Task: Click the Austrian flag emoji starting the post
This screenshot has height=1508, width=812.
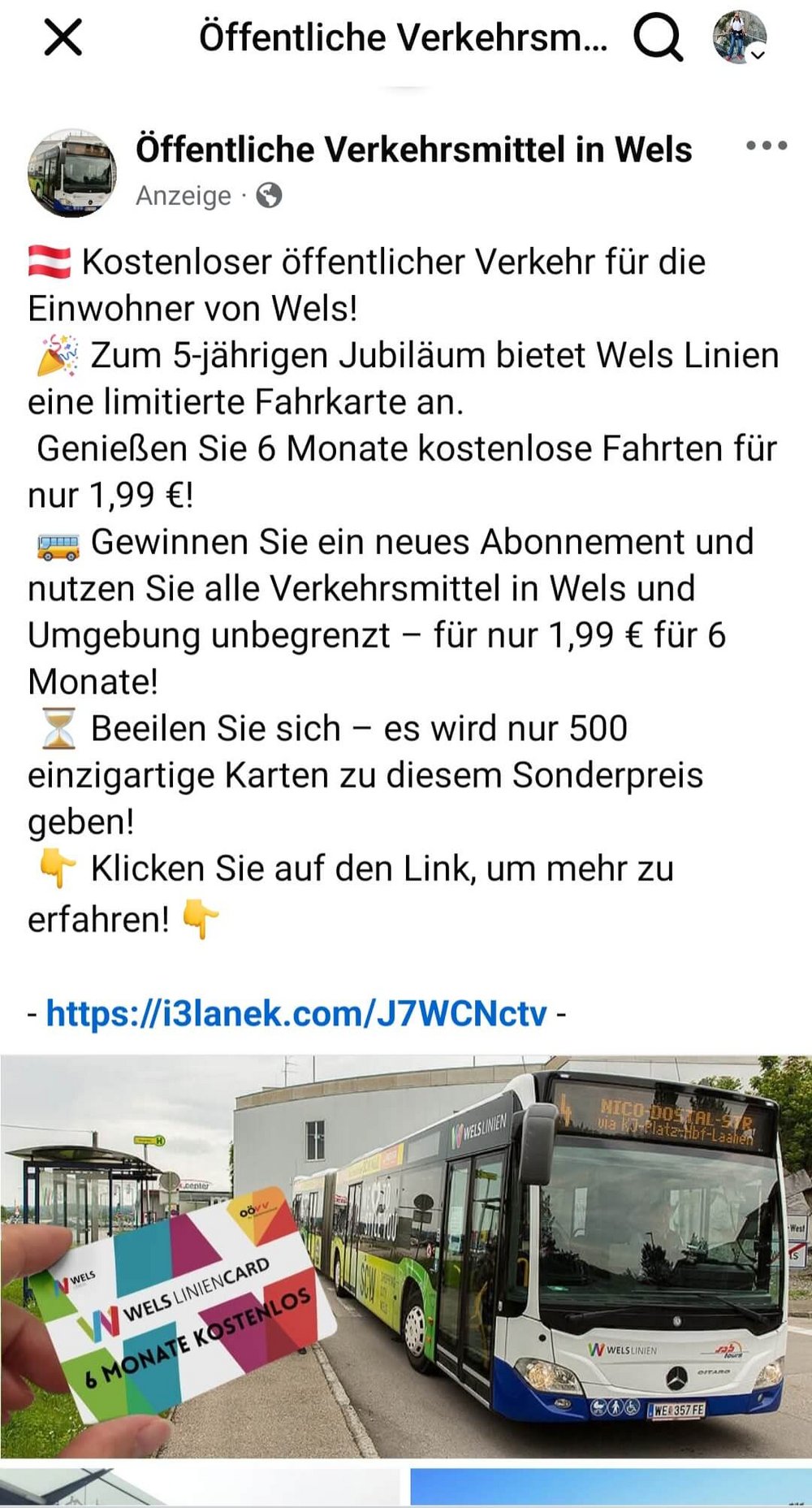Action: click(49, 258)
